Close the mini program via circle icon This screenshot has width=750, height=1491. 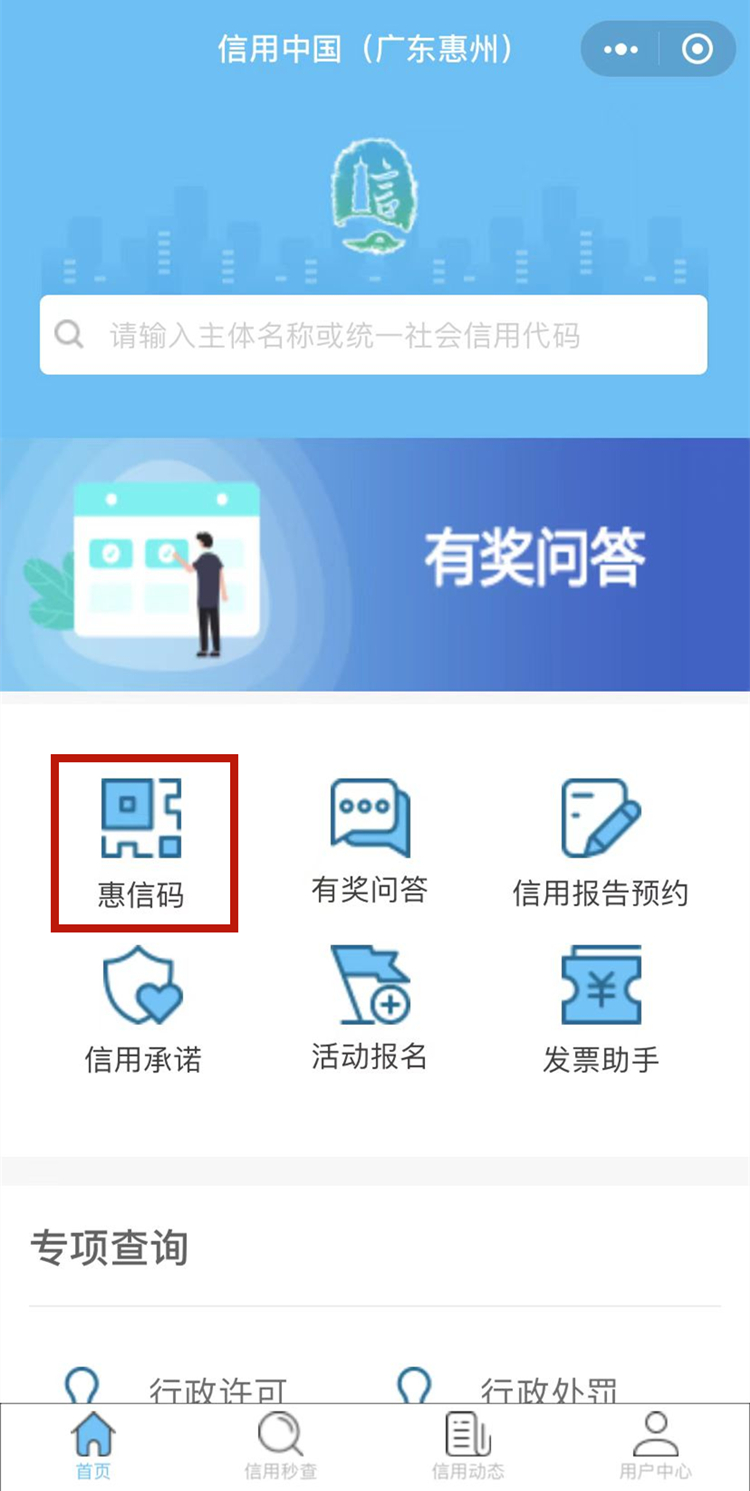[697, 49]
